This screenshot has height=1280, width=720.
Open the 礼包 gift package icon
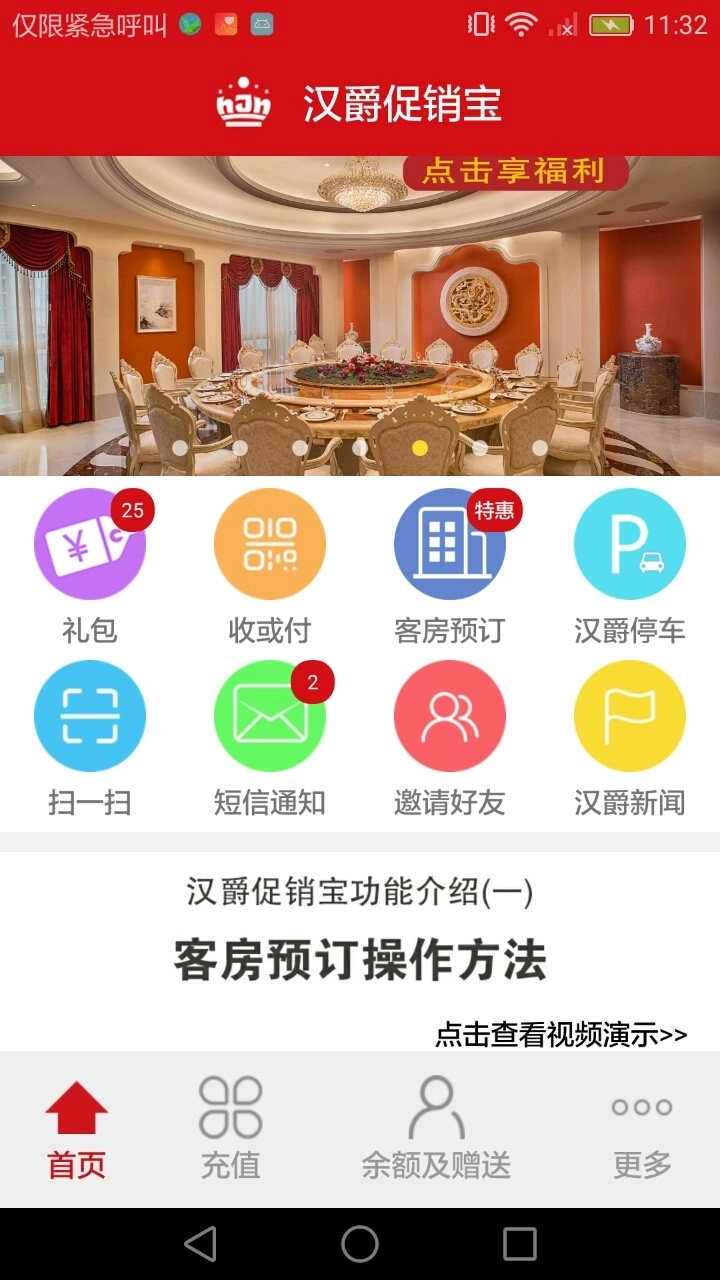pos(90,543)
